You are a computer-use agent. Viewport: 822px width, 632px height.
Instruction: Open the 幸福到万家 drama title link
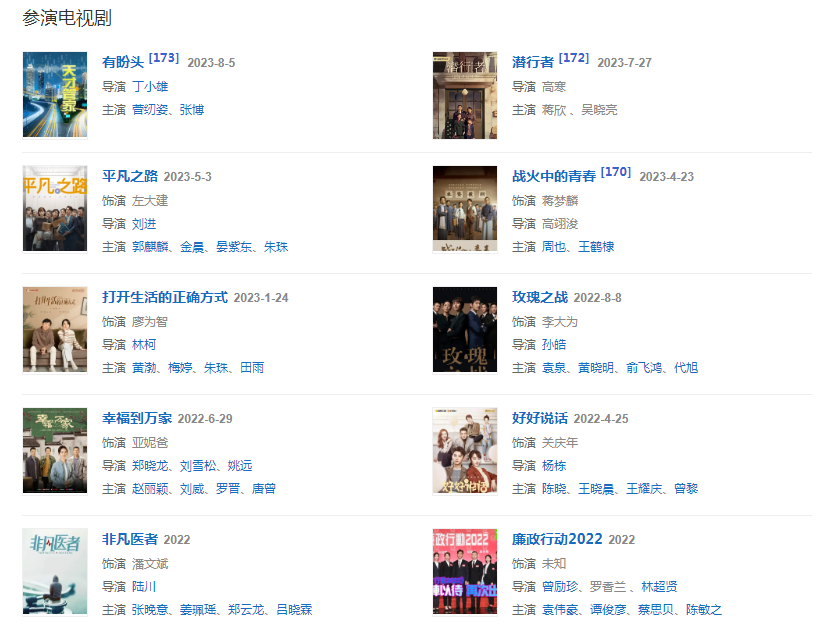(137, 418)
